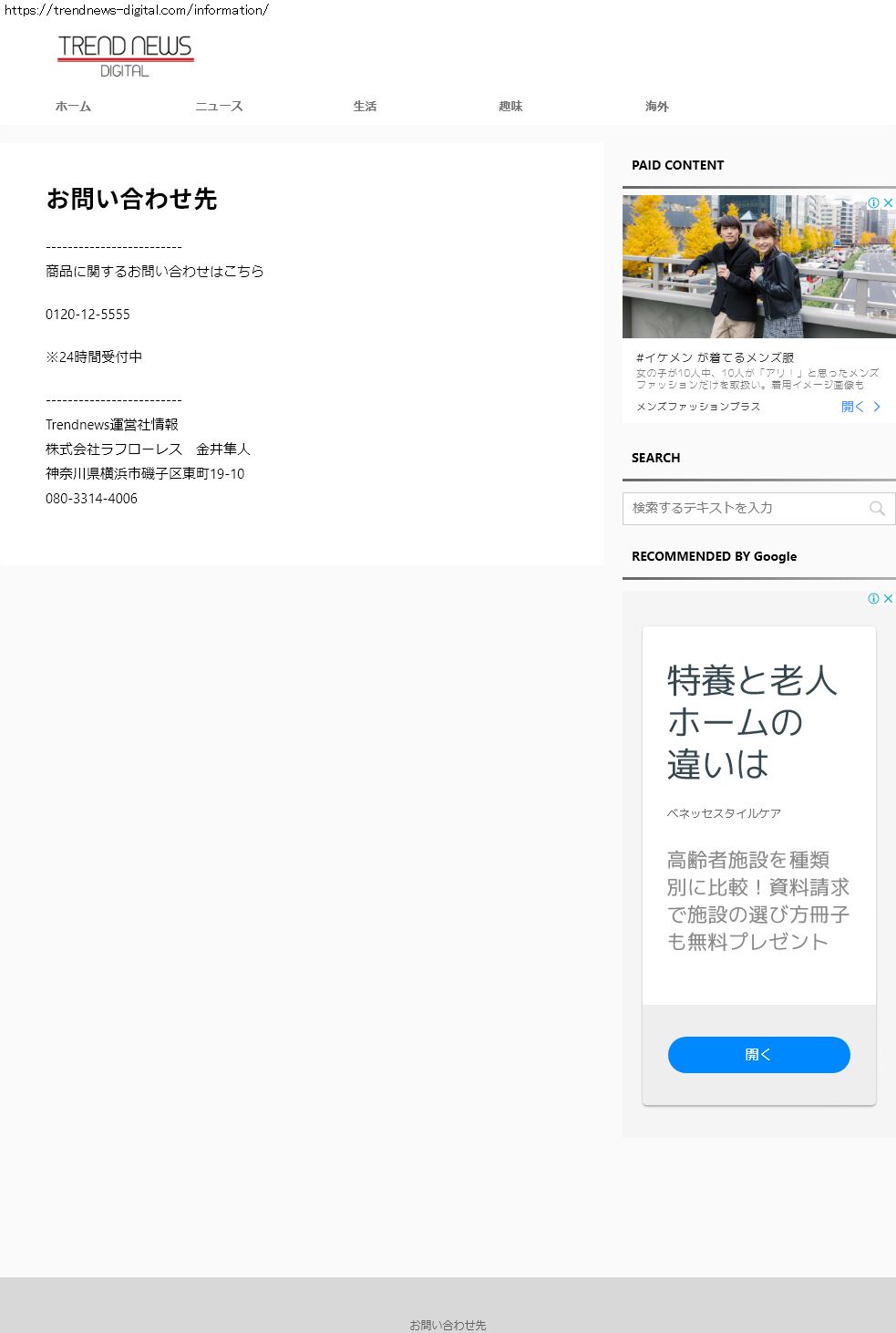Open the 特養と老人ホームの違いは ad card
This screenshot has height=1333, width=896.
(x=751, y=721)
